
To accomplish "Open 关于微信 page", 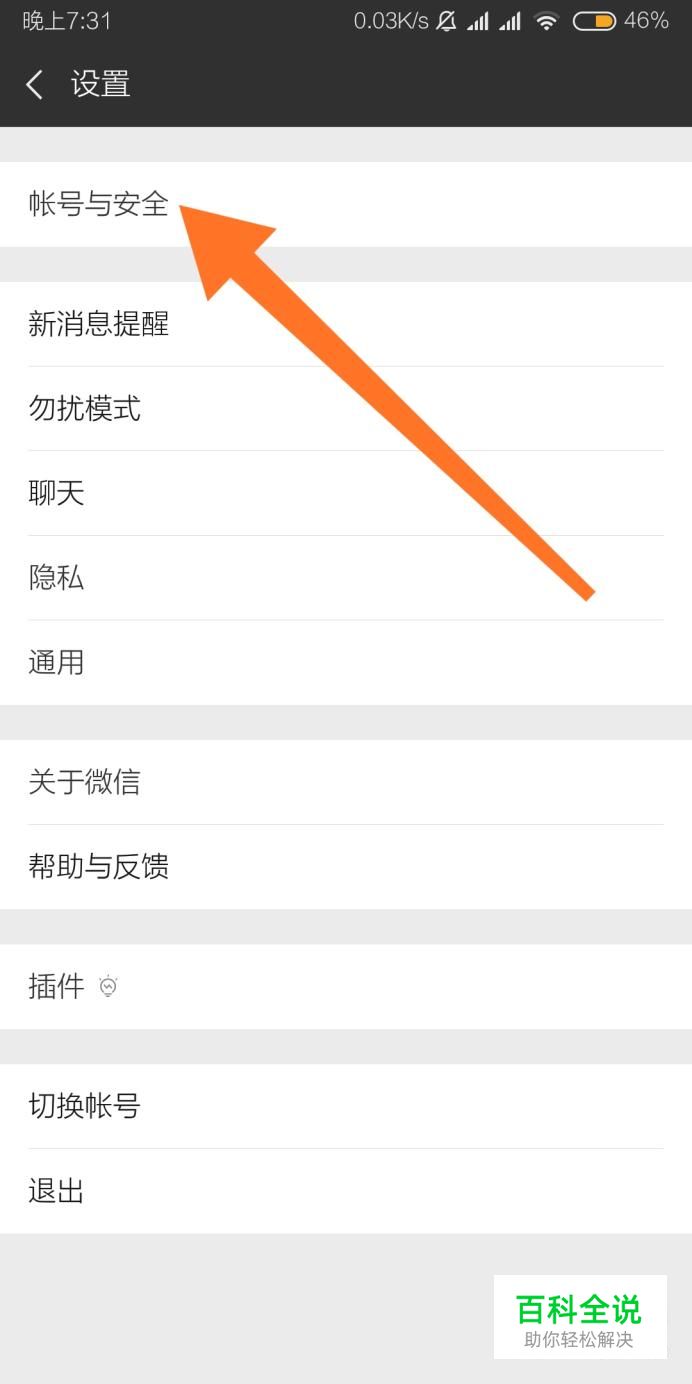I will pyautogui.click(x=85, y=782).
